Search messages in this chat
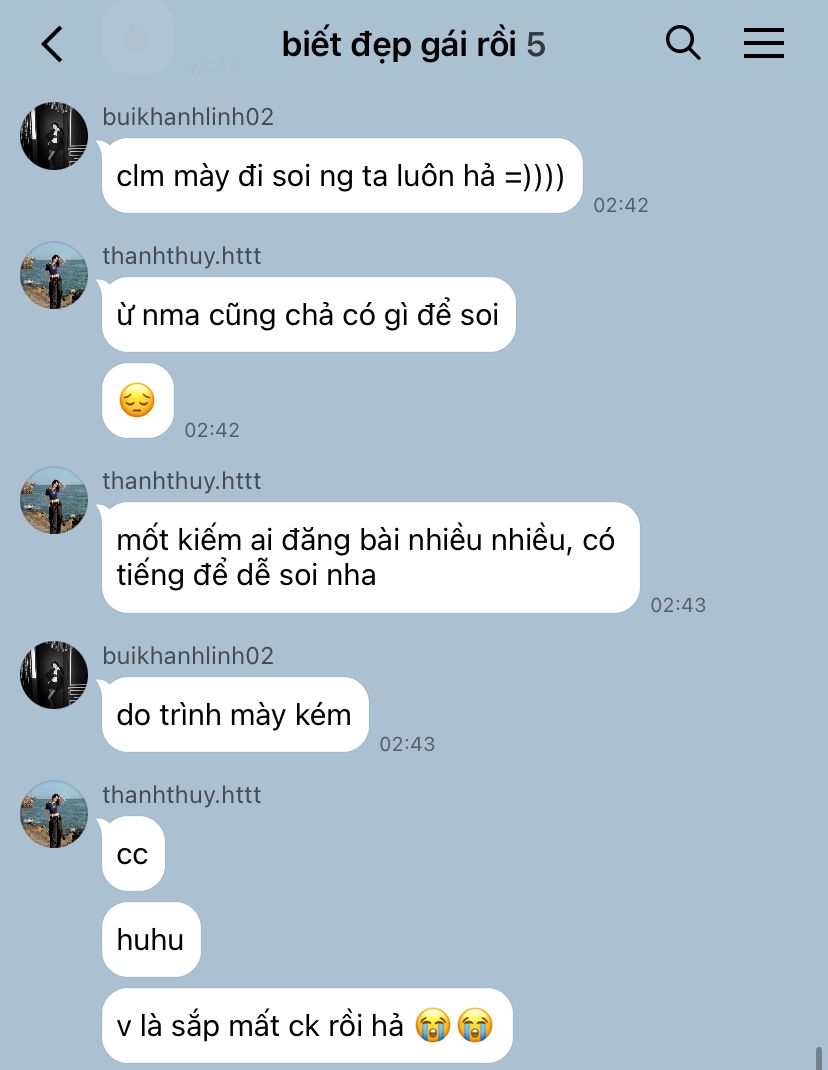 [x=683, y=43]
